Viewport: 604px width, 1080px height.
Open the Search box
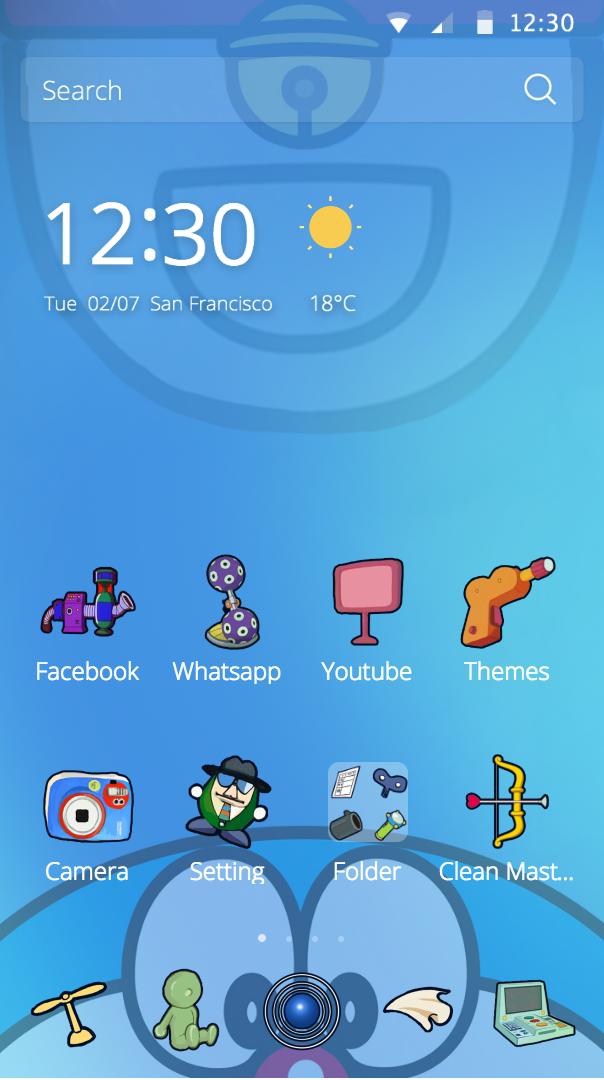point(270,90)
